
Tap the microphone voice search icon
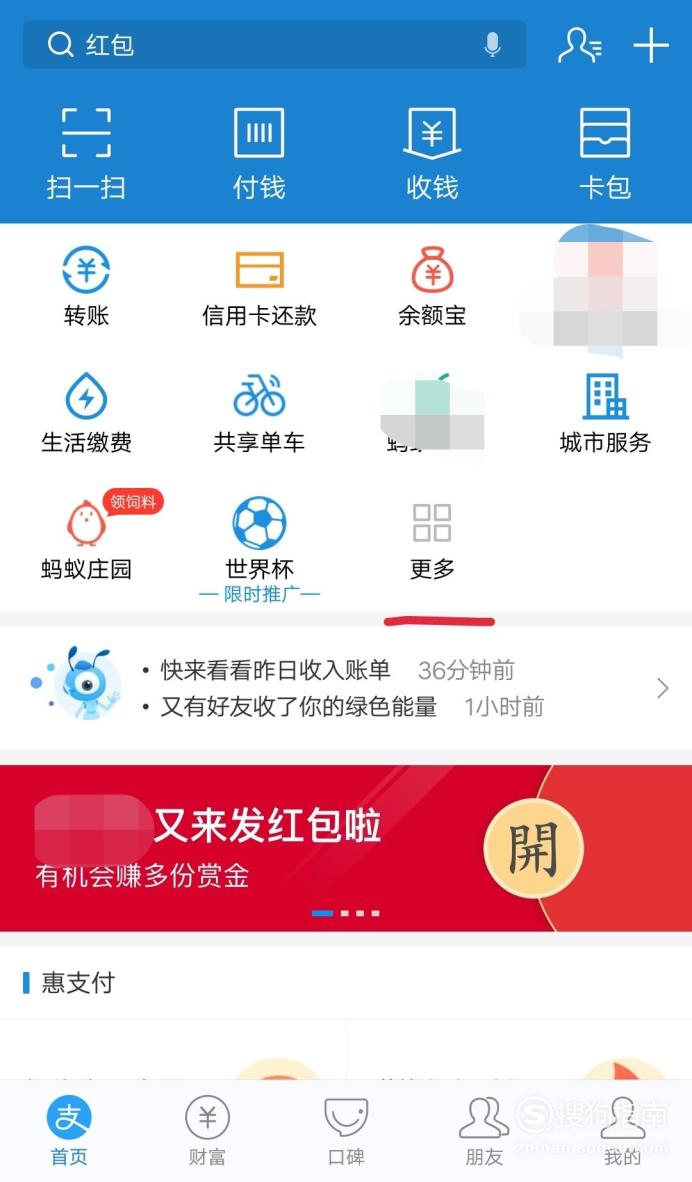tap(492, 44)
